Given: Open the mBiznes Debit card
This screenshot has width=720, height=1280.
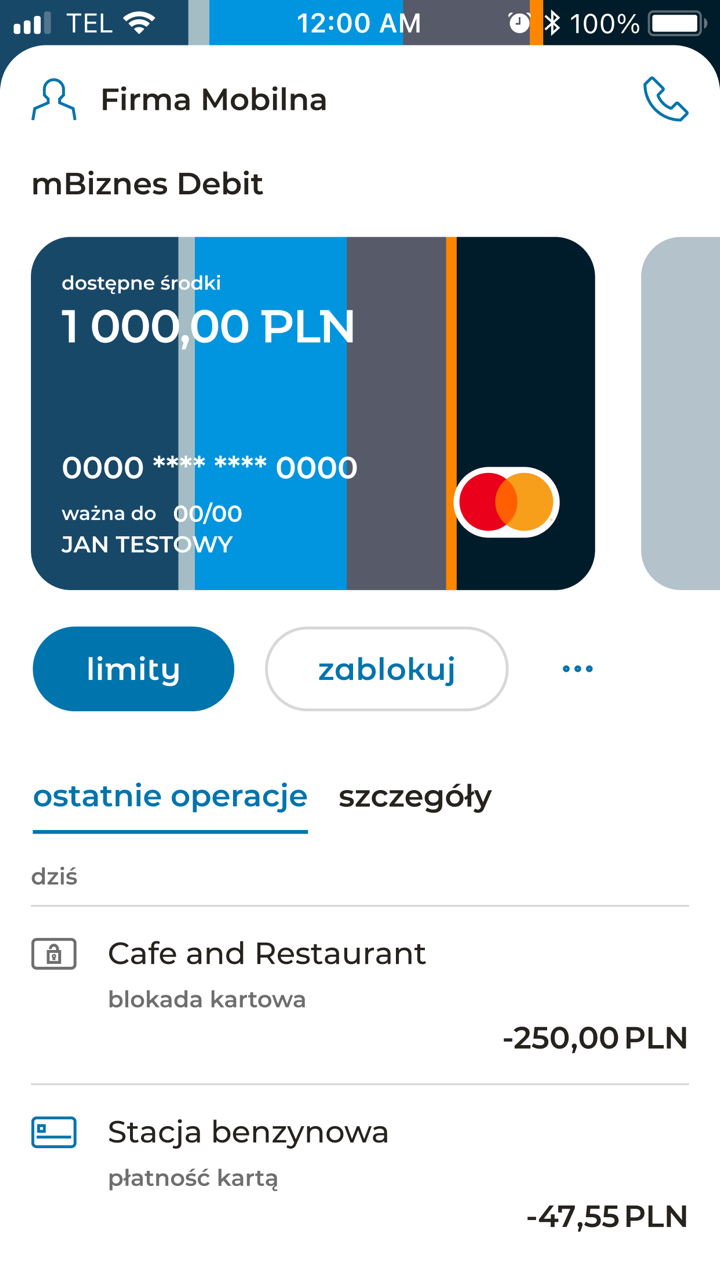Looking at the screenshot, I should (x=312, y=413).
